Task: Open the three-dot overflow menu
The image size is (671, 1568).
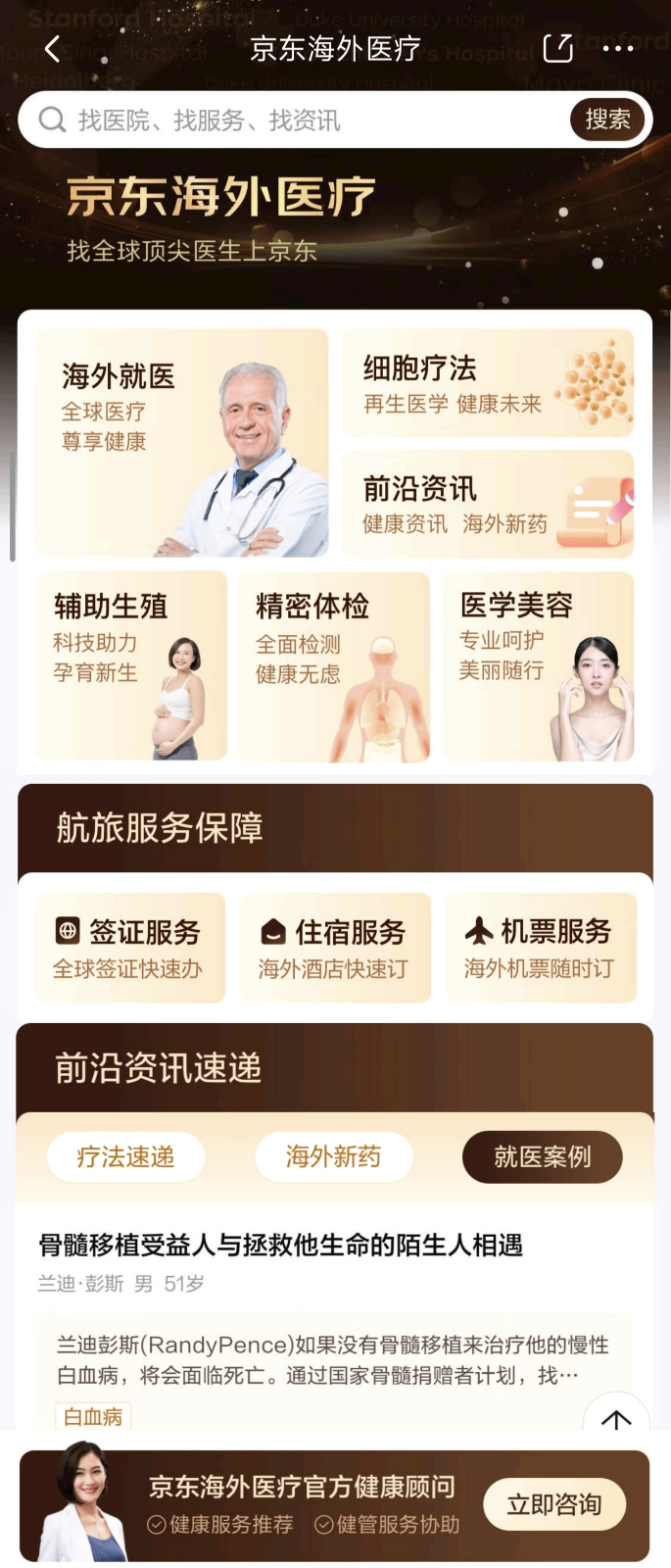Action: pyautogui.click(x=618, y=48)
